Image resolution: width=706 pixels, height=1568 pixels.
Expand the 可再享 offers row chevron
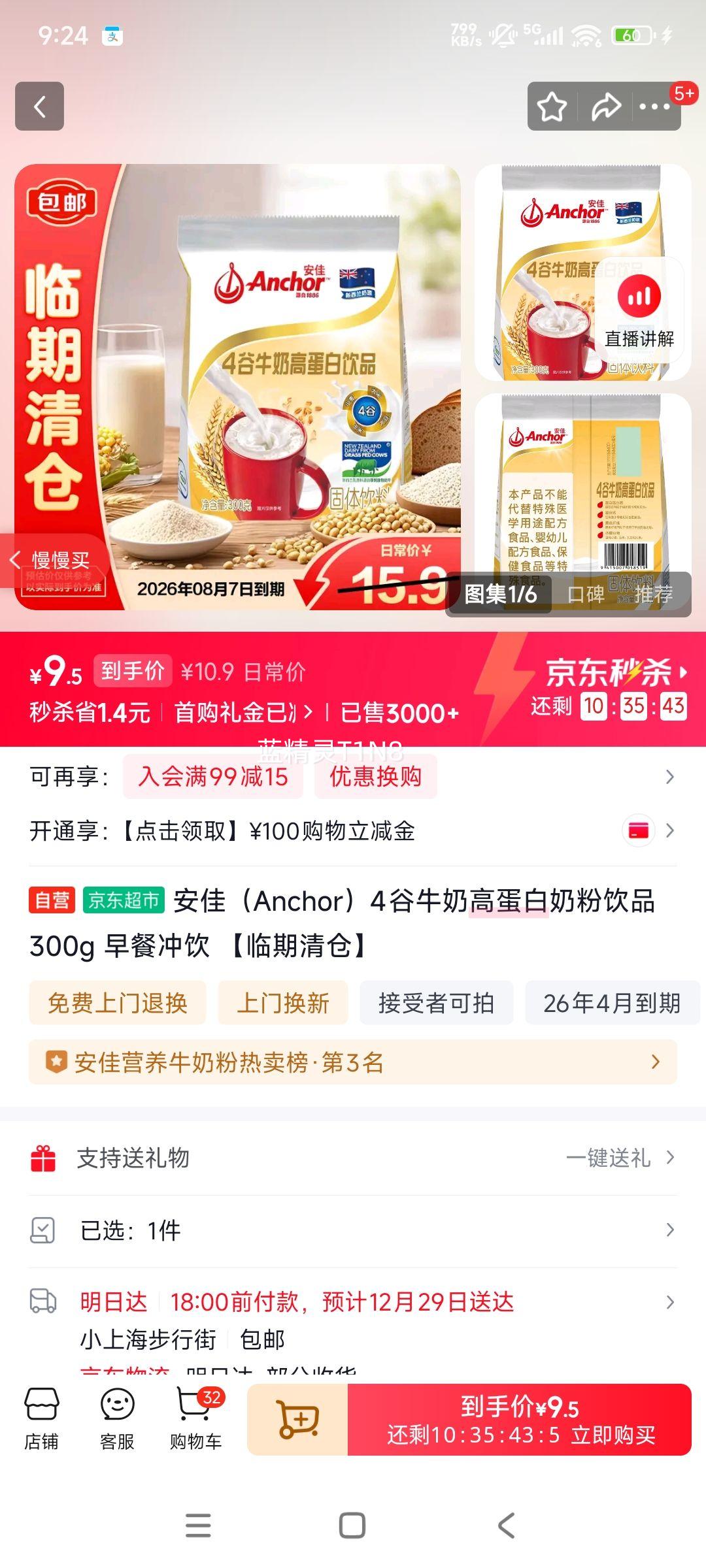point(668,777)
